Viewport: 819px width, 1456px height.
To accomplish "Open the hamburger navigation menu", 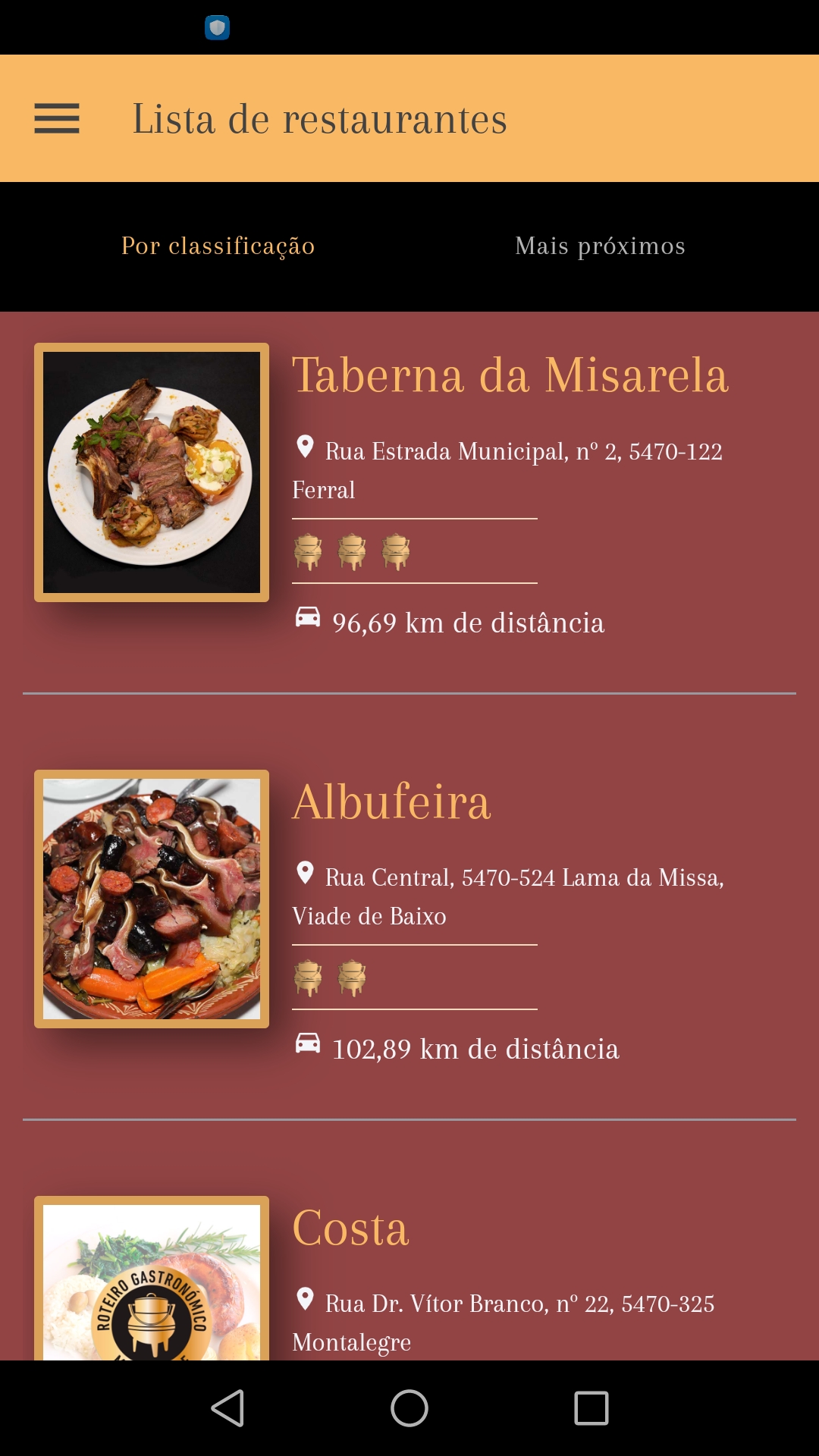I will point(57,119).
